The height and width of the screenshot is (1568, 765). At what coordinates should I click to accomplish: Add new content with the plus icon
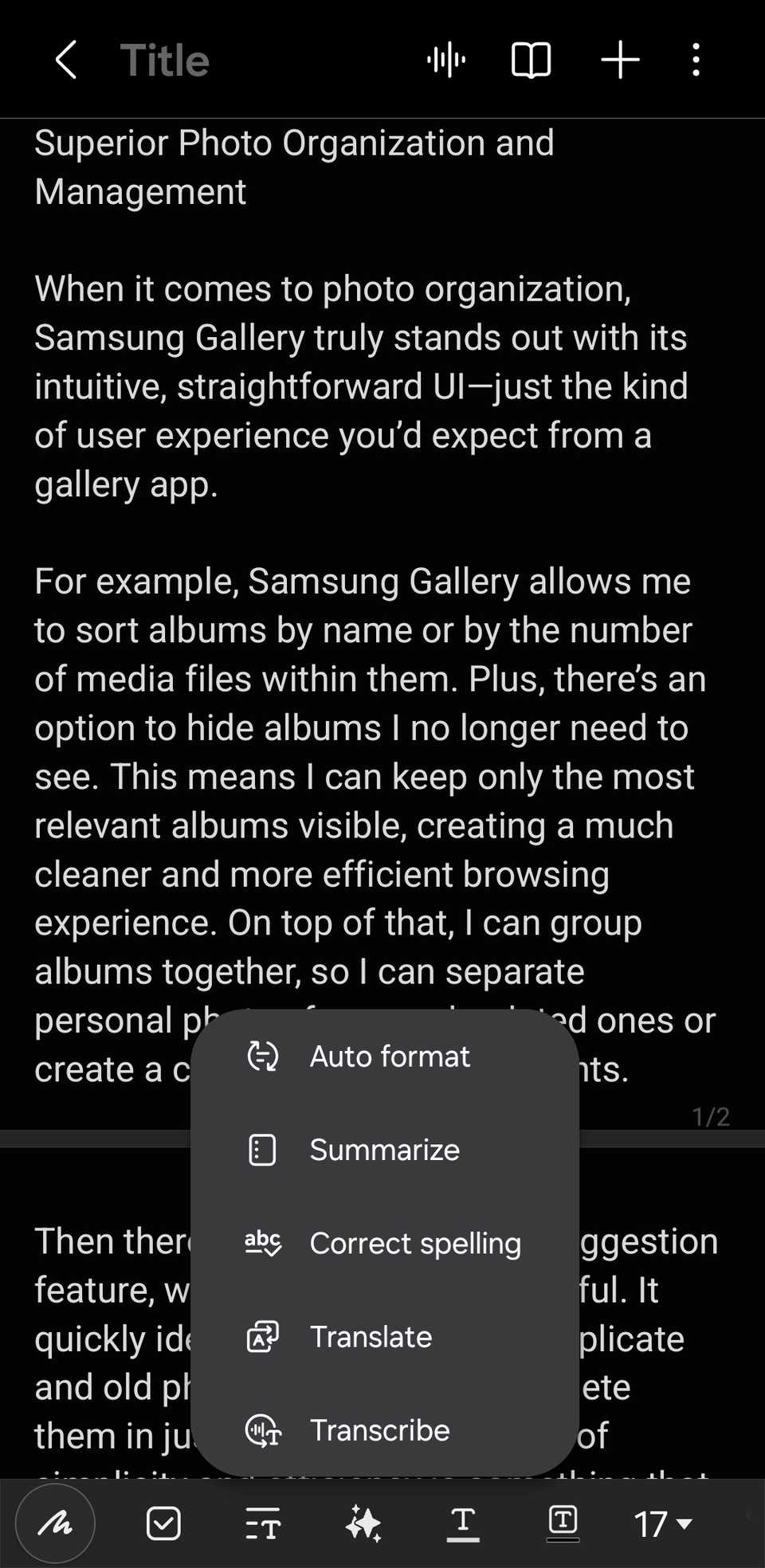620,60
